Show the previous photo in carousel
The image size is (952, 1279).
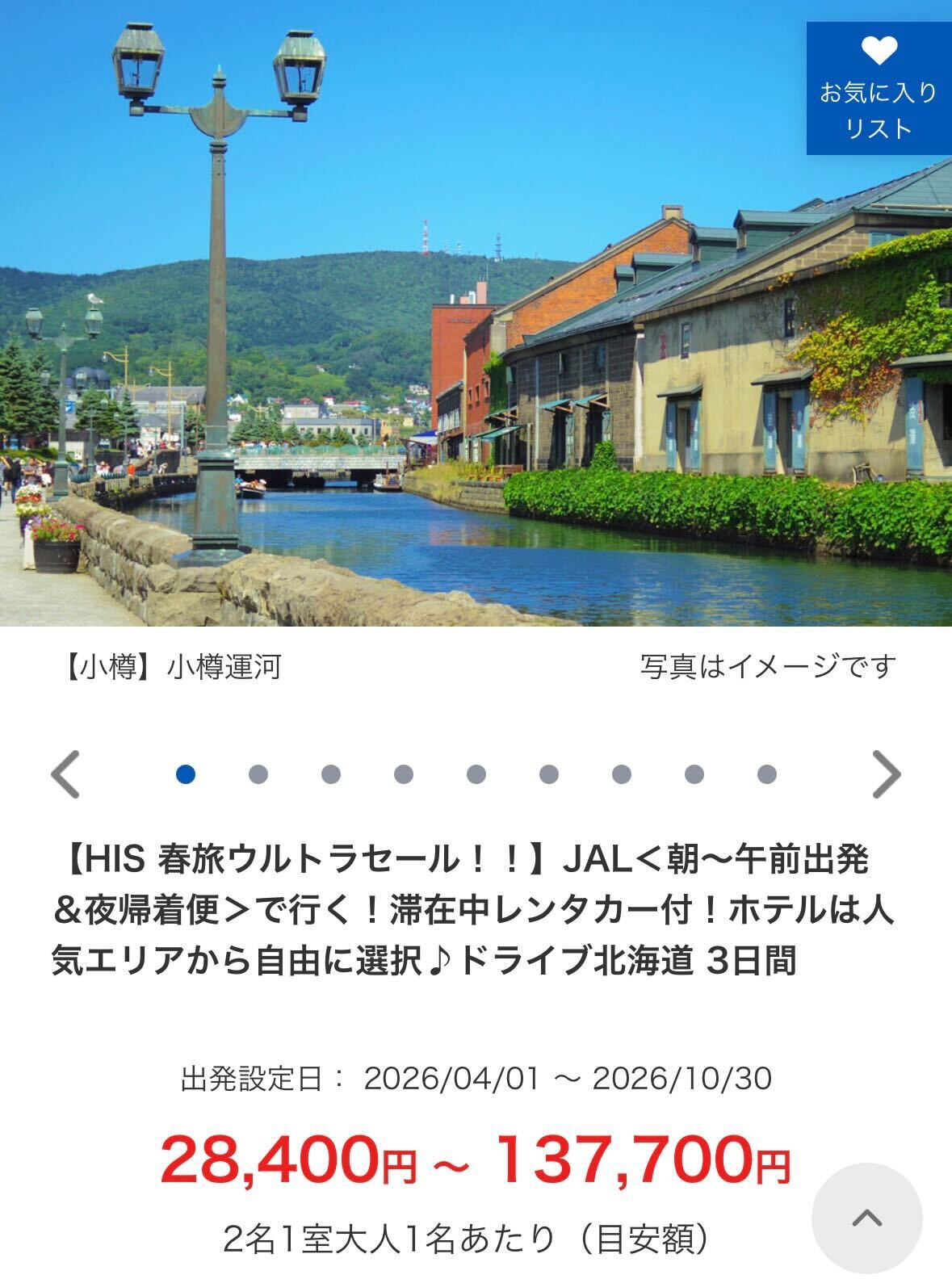point(65,774)
